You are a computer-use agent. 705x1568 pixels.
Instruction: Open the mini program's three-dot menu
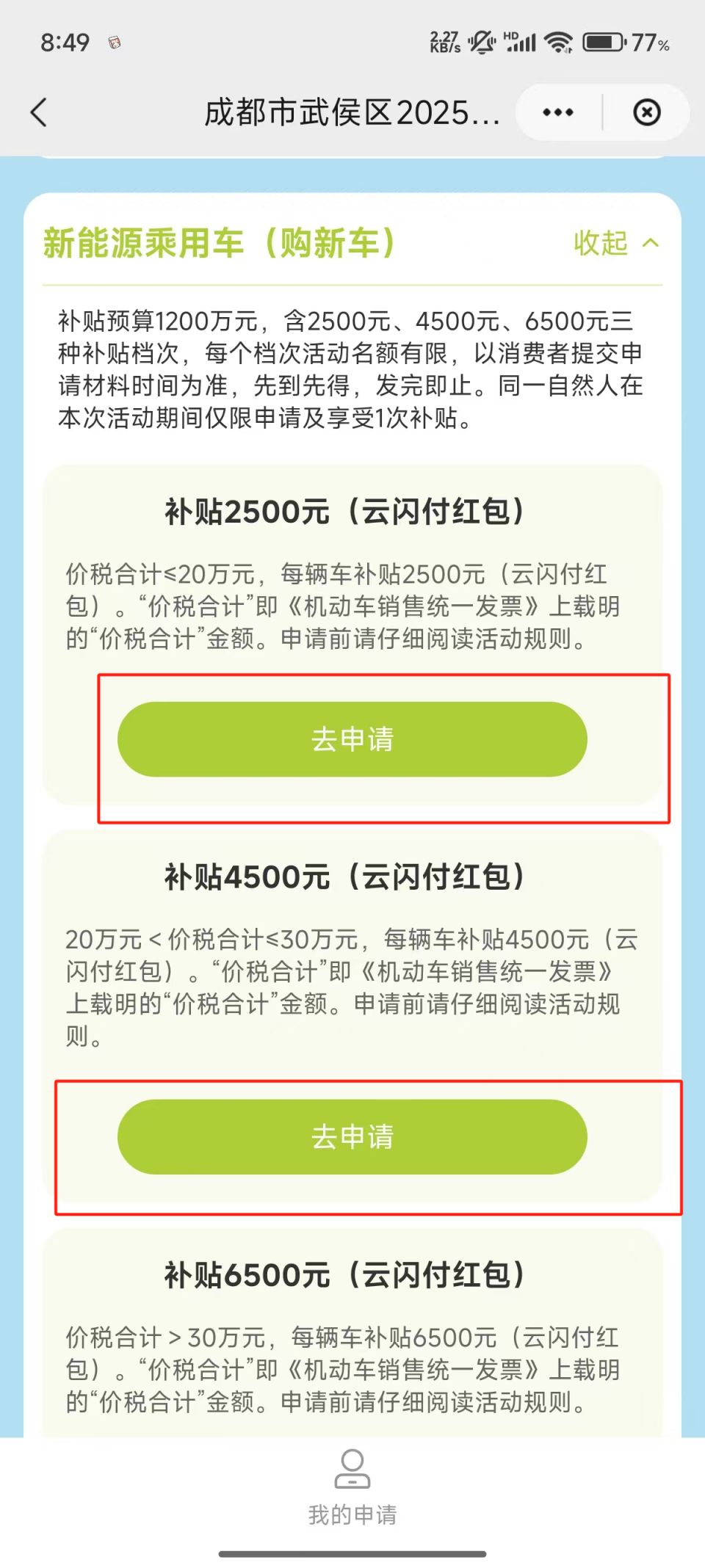[x=557, y=112]
